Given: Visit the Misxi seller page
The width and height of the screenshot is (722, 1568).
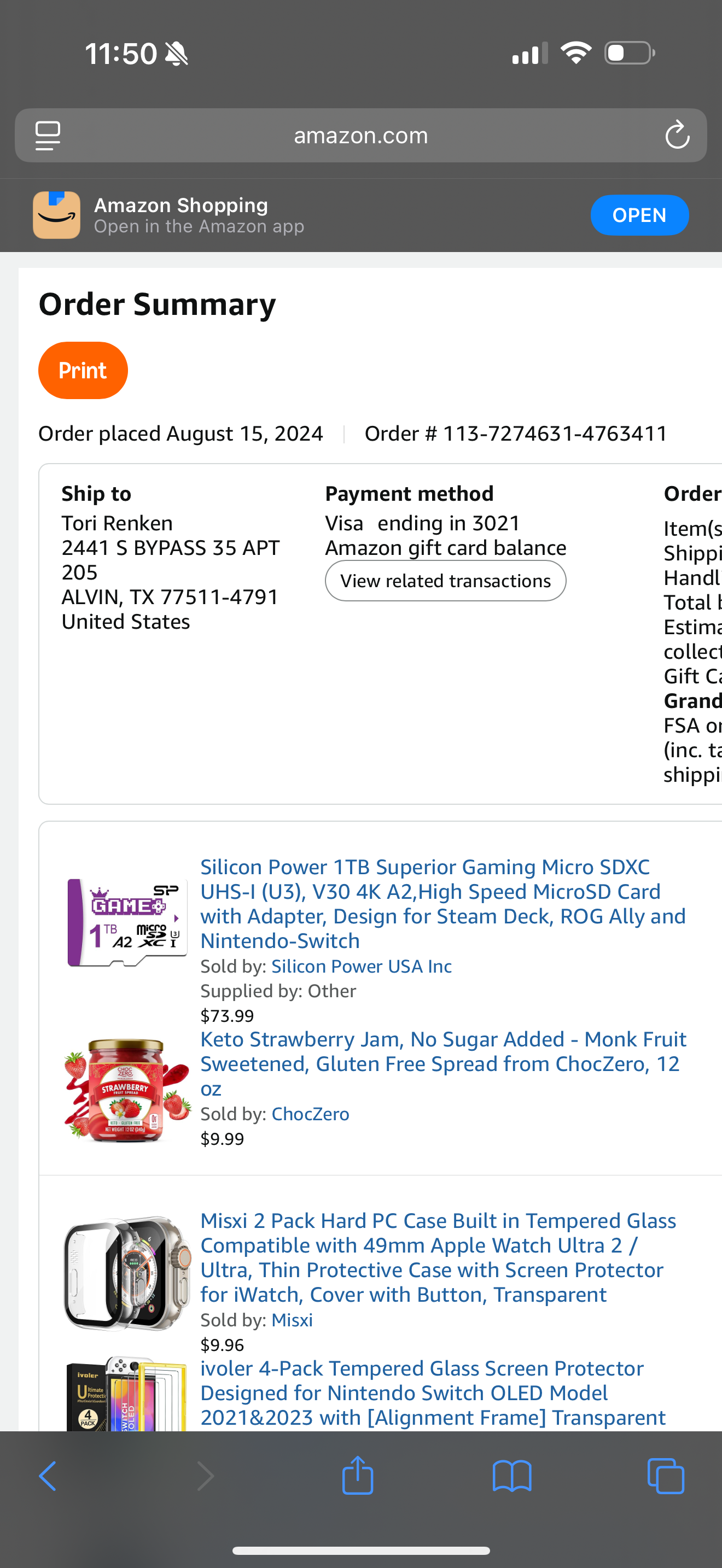Looking at the screenshot, I should 292,1320.
